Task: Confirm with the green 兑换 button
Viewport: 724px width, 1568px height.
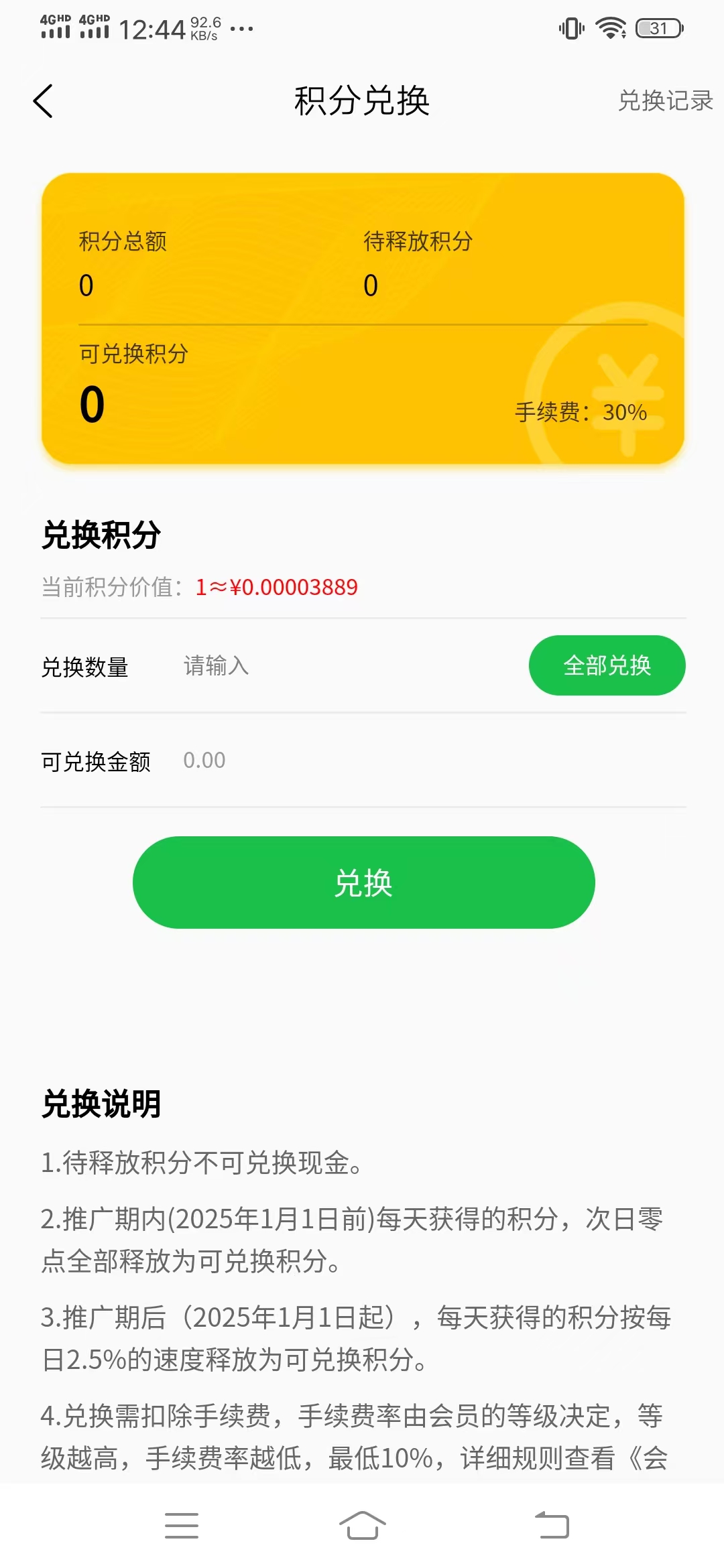Action: pos(363,883)
